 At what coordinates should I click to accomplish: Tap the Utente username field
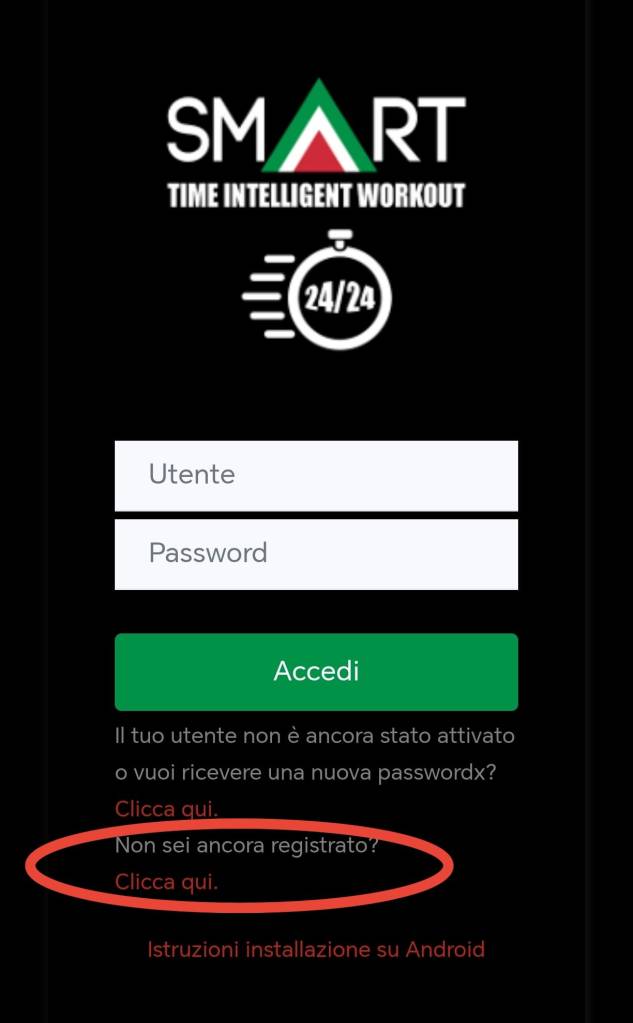[316, 475]
